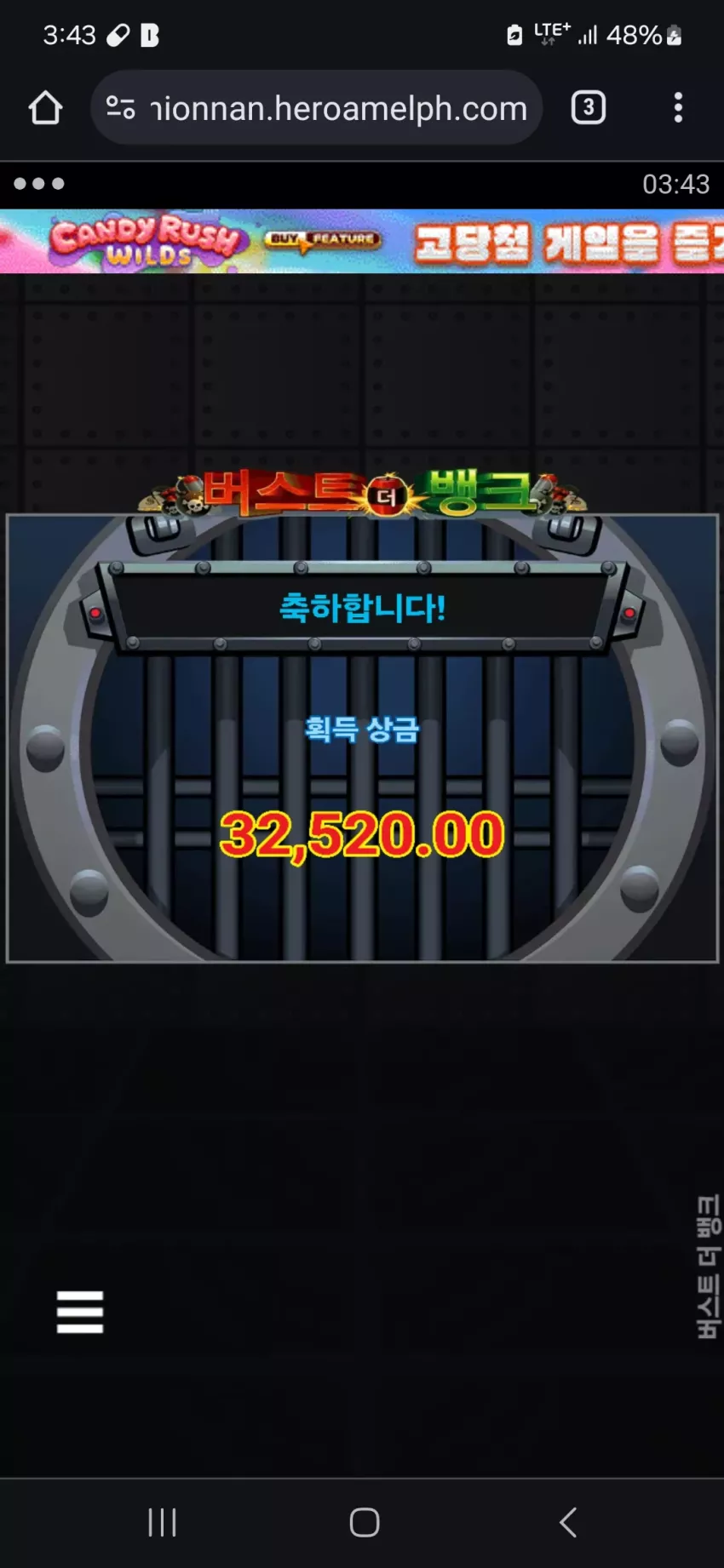The height and width of the screenshot is (1568, 724).
Task: Show recent apps from navigation bar
Action: pos(162,1522)
